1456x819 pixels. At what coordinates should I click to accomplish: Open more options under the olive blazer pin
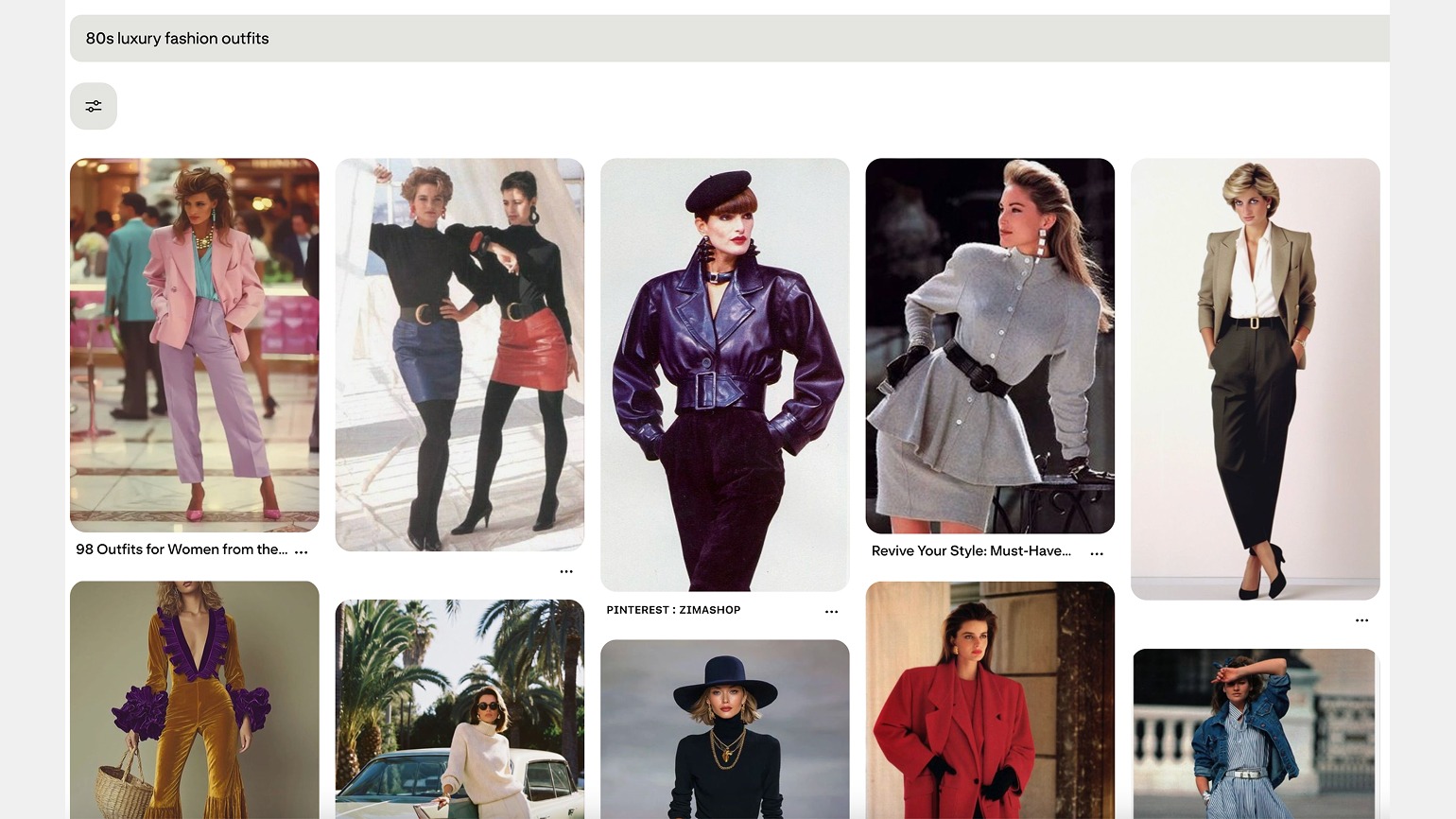point(1362,621)
